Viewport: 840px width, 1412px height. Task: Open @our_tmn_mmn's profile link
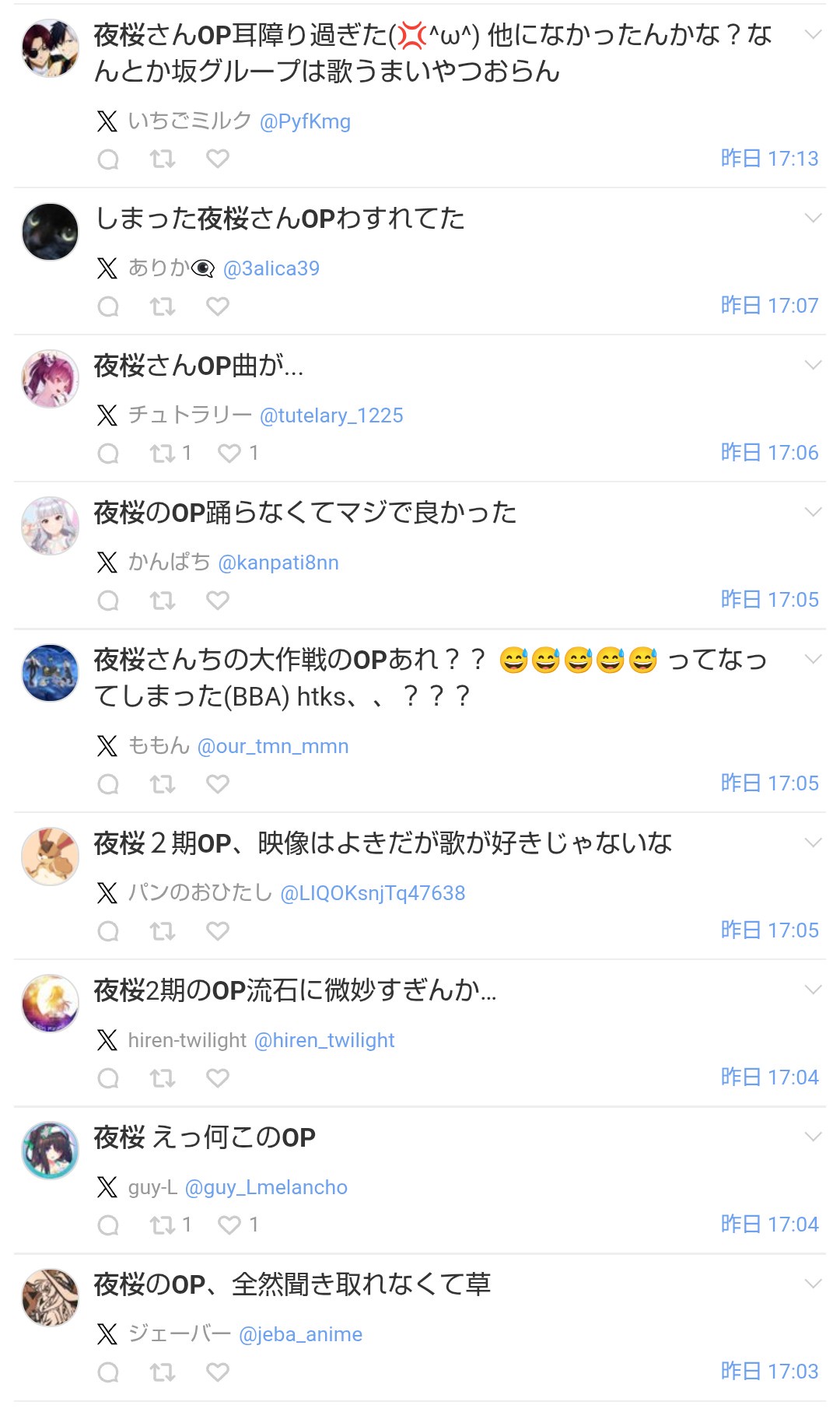tap(272, 746)
